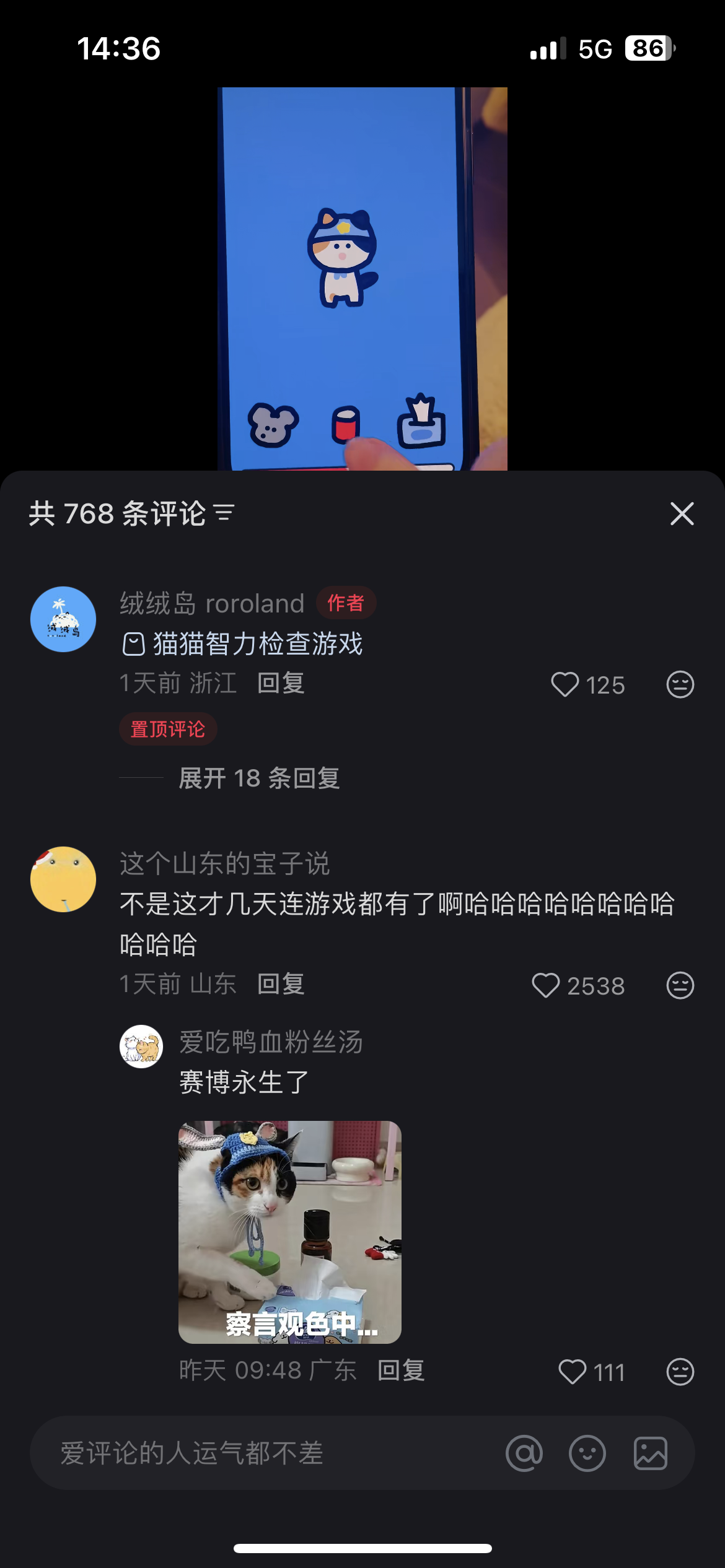Attach a picture to your comment
Screen dimensions: 725x1568
[651, 1453]
